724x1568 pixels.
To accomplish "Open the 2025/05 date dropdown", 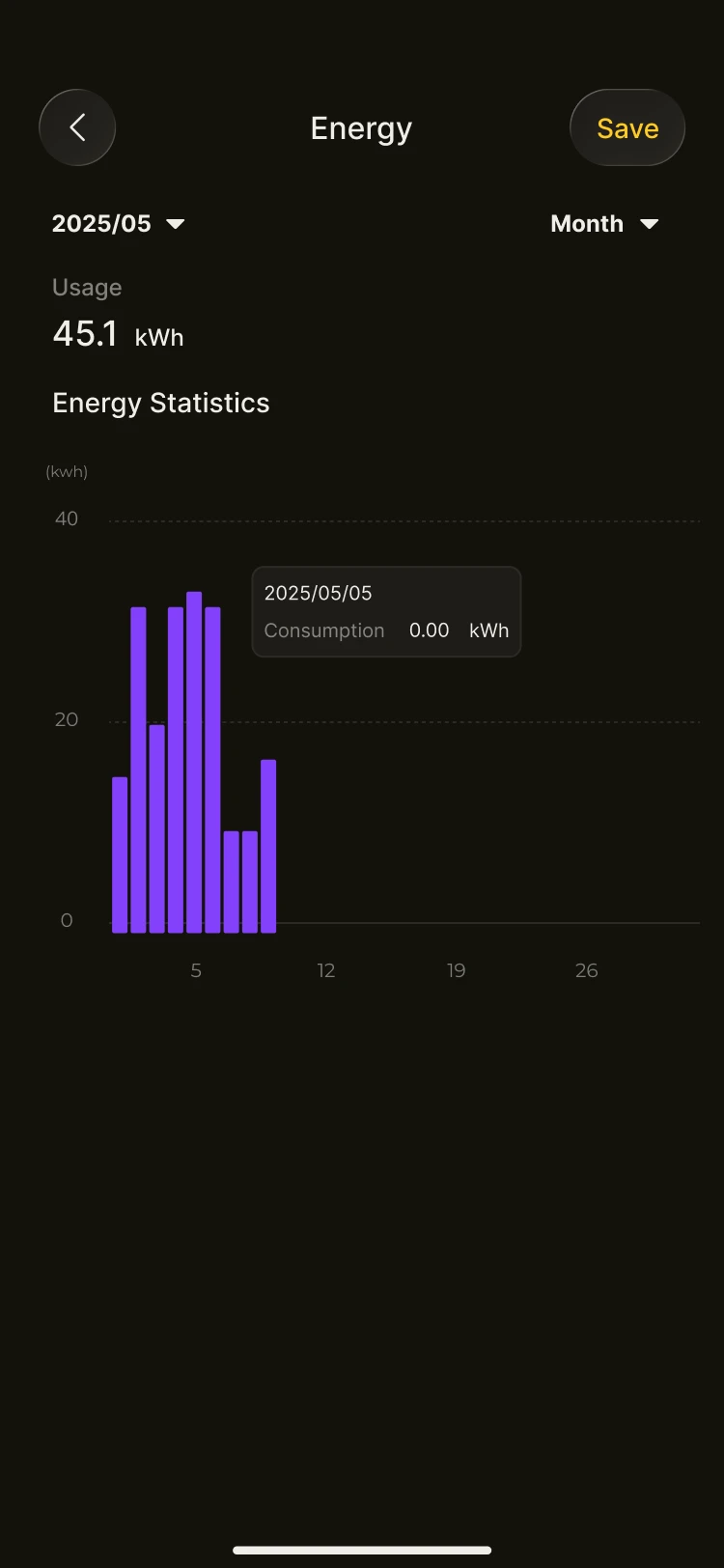I will pos(118,224).
